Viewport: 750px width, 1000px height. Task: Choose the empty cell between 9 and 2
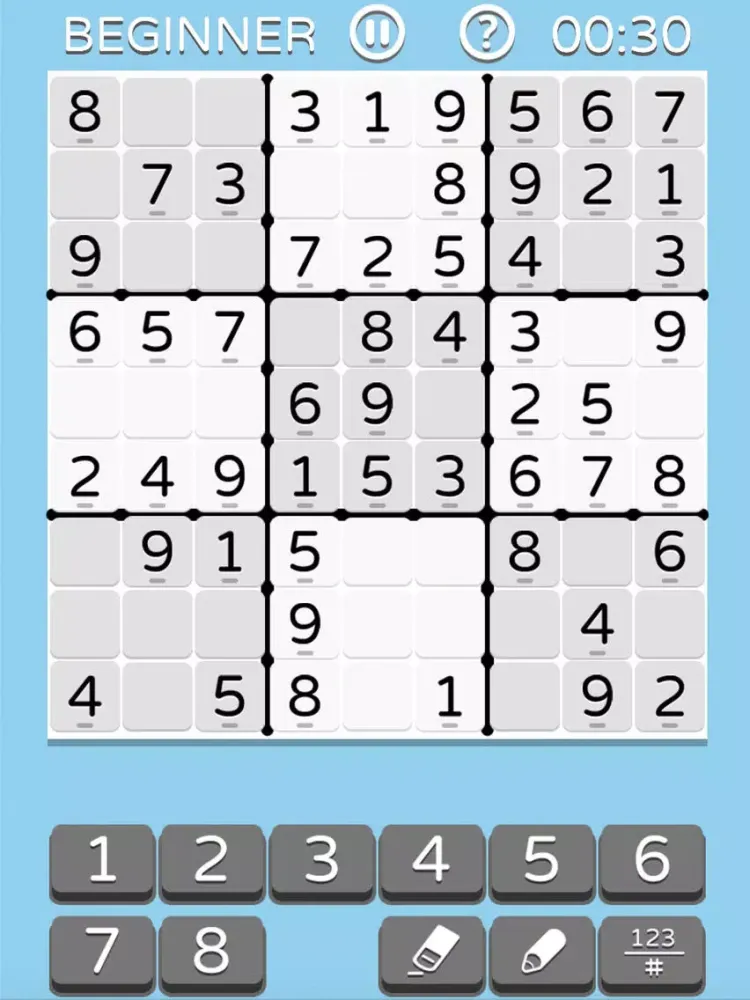[x=450, y=403]
